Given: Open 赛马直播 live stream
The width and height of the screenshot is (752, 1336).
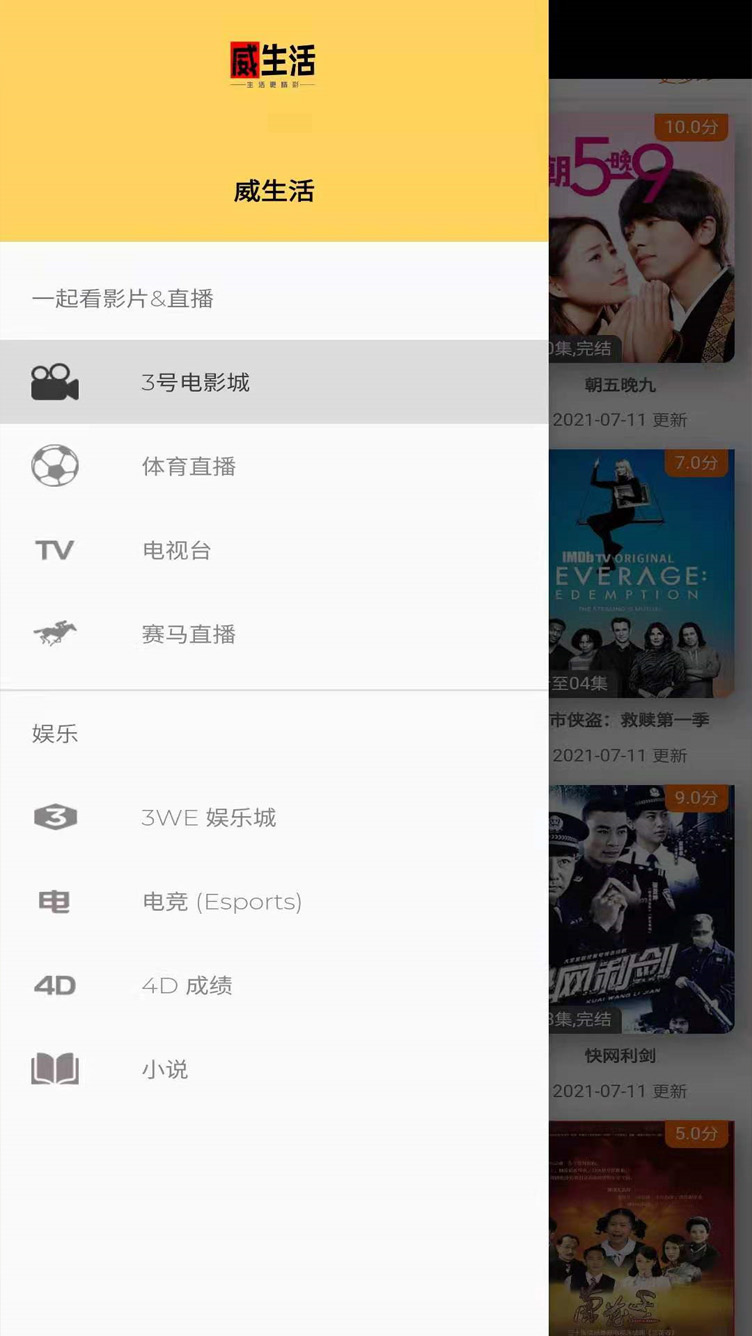Looking at the screenshot, I should pyautogui.click(x=188, y=634).
